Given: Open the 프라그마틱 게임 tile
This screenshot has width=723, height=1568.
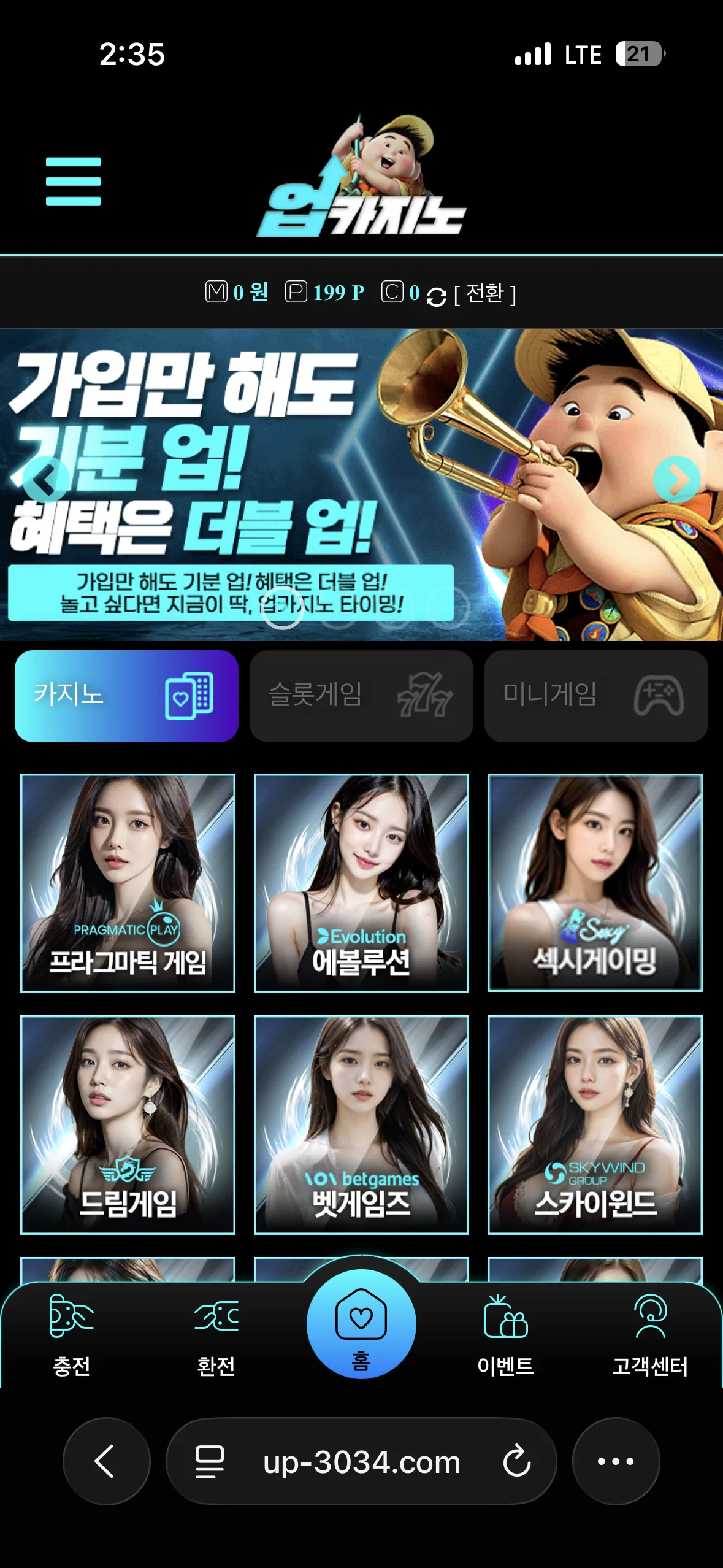Looking at the screenshot, I should (128, 883).
